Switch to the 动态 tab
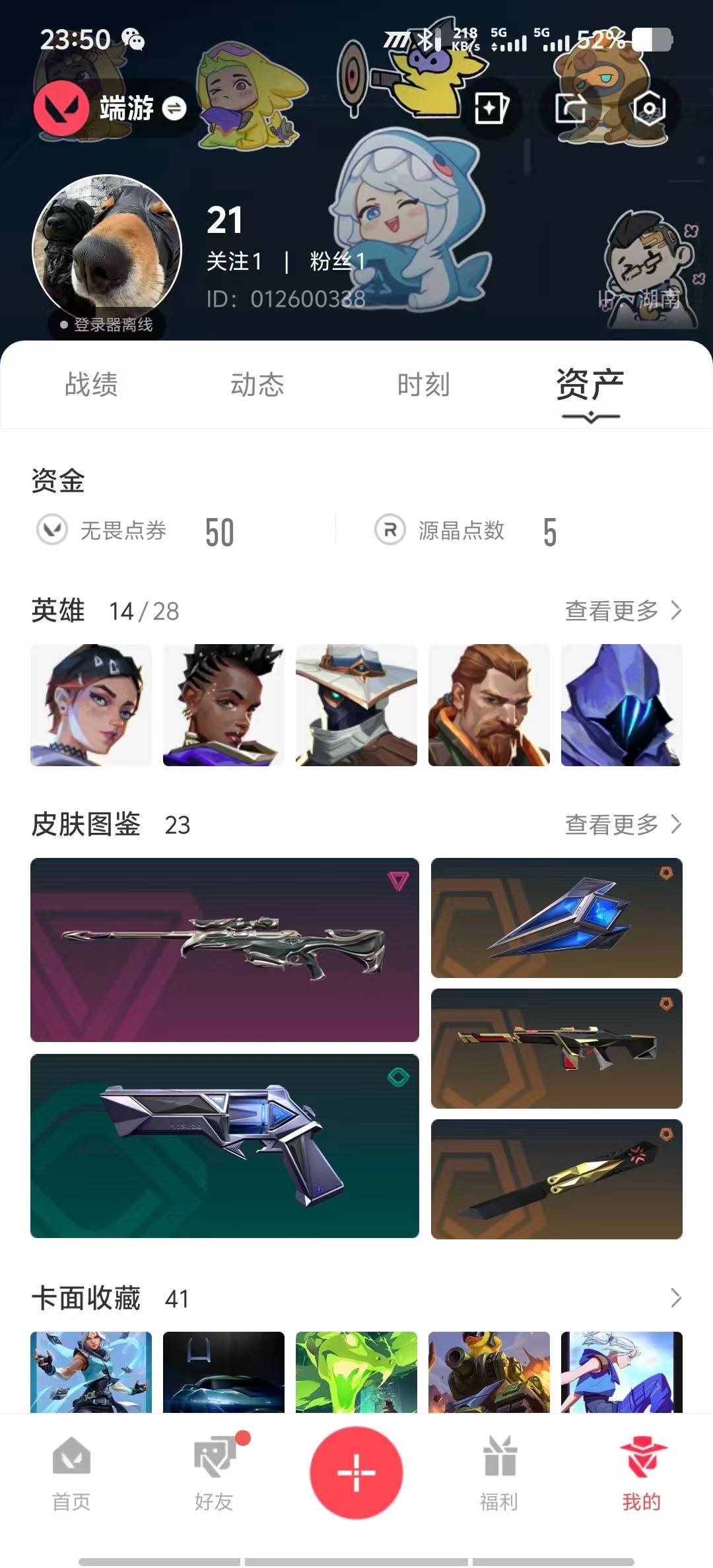Image resolution: width=713 pixels, height=1568 pixels. (257, 385)
